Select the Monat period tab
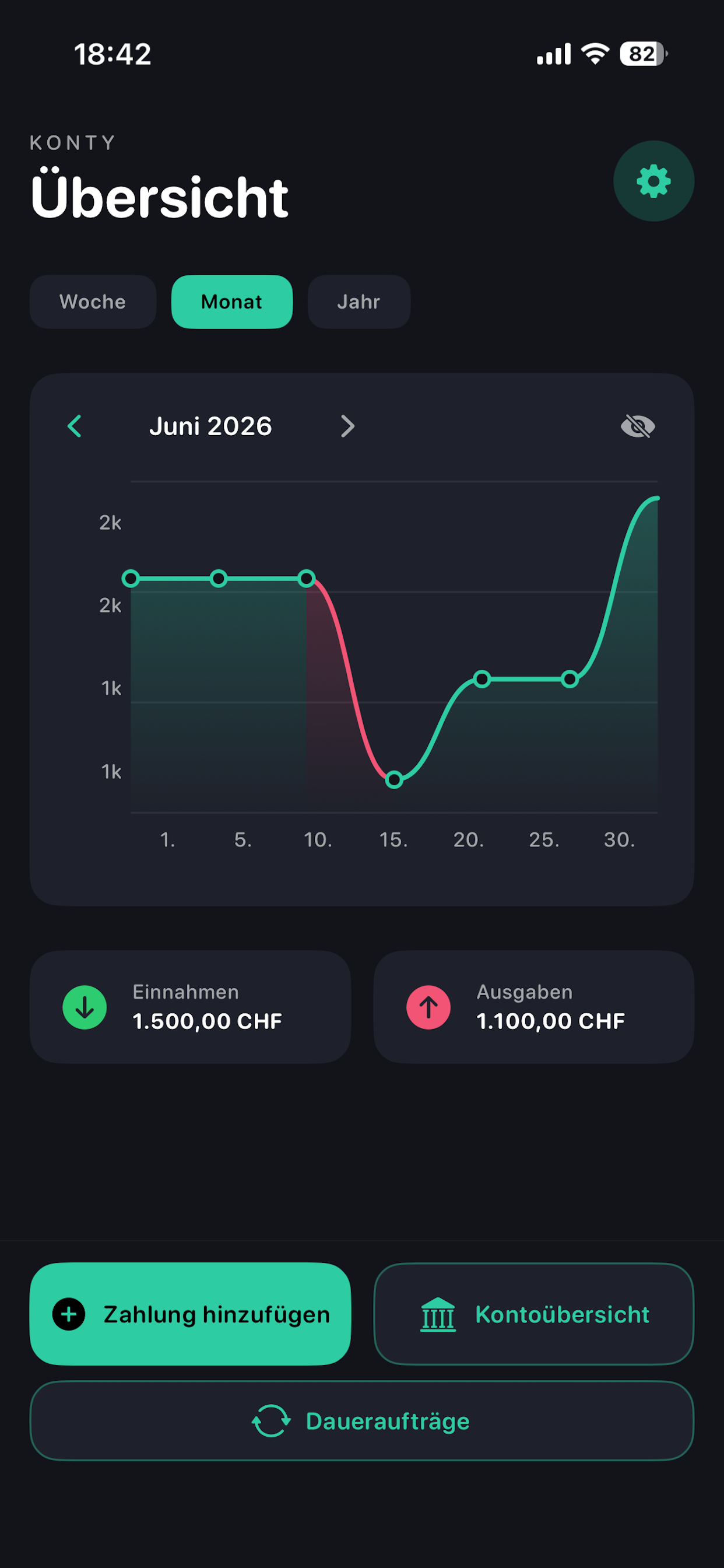Screen dimensions: 724x1568 tap(232, 302)
